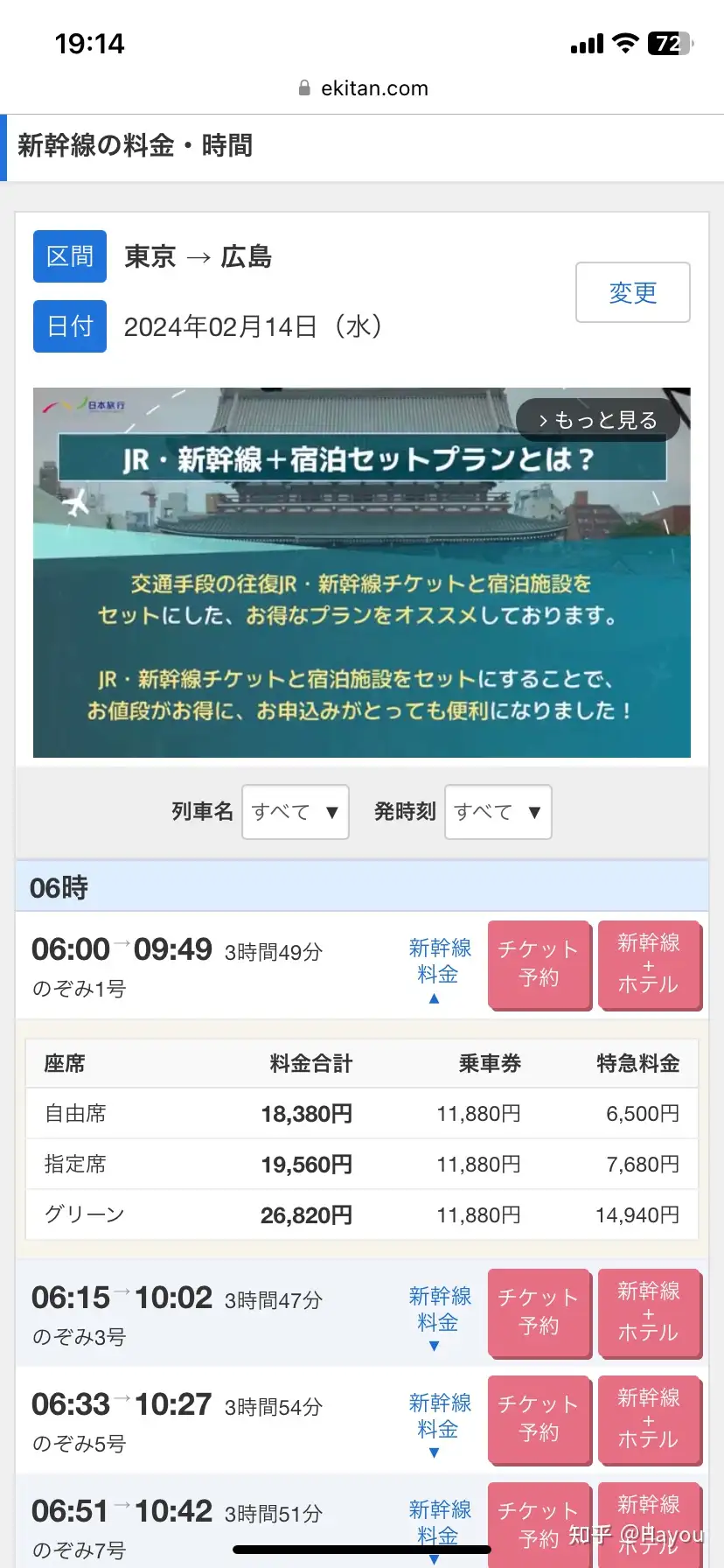The image size is (724, 1568).
Task: Open the JR新幹線+宿泊セットプラン banner
Action: pos(361,595)
